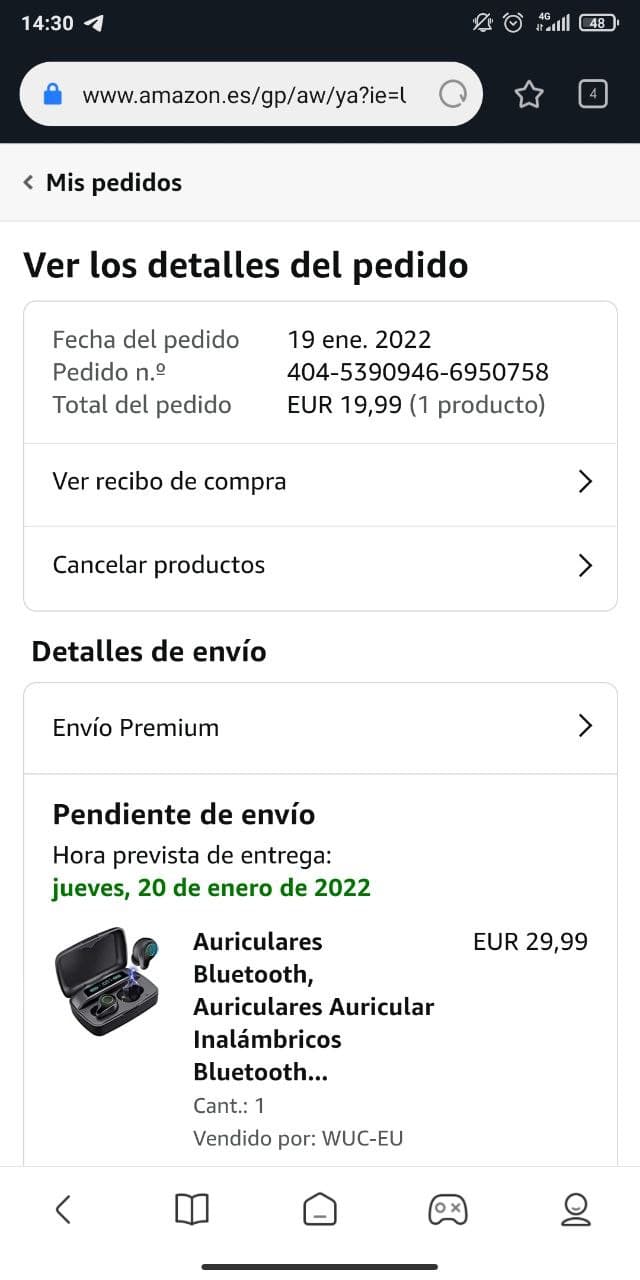The height and width of the screenshot is (1280, 640).
Task: Open the browser games icon
Action: coord(447,1209)
